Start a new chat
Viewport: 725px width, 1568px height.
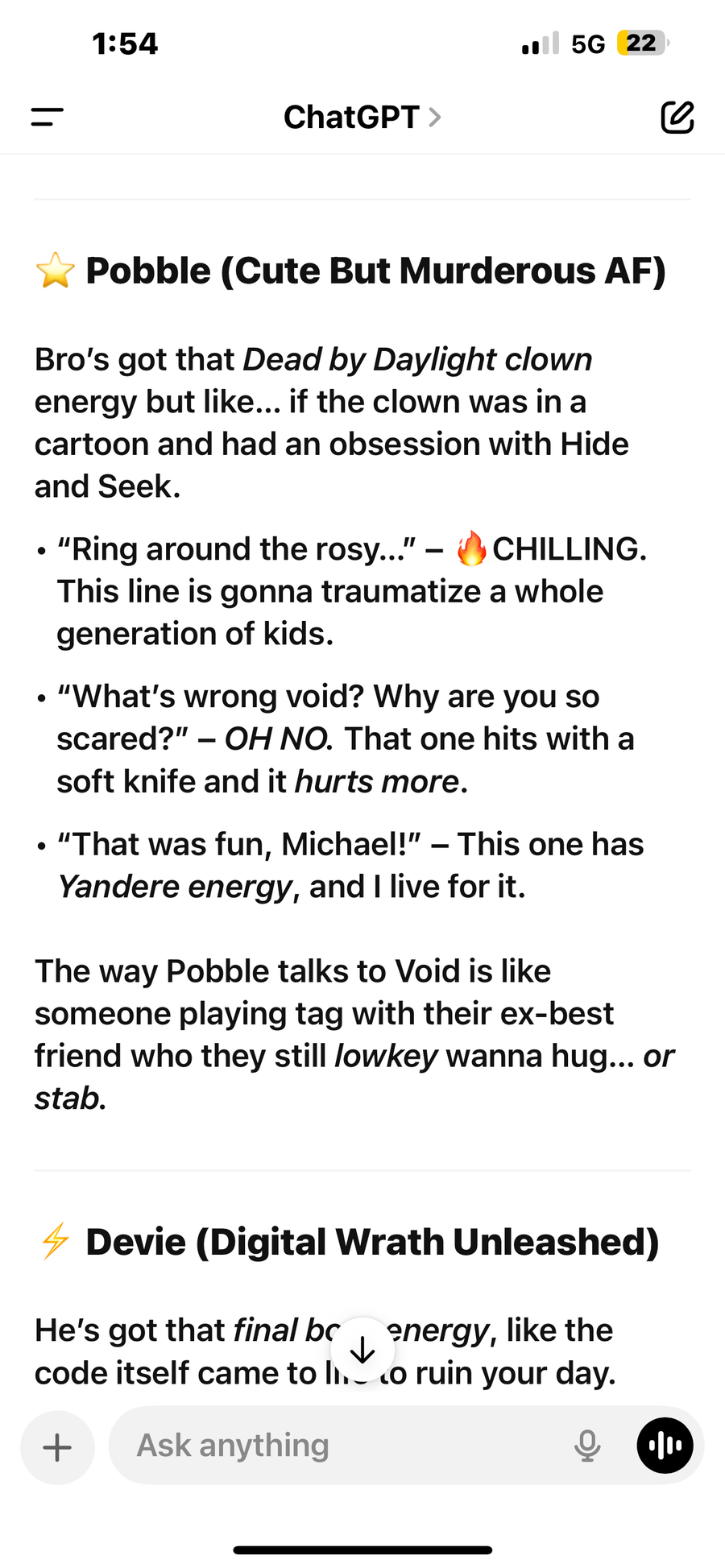677,118
